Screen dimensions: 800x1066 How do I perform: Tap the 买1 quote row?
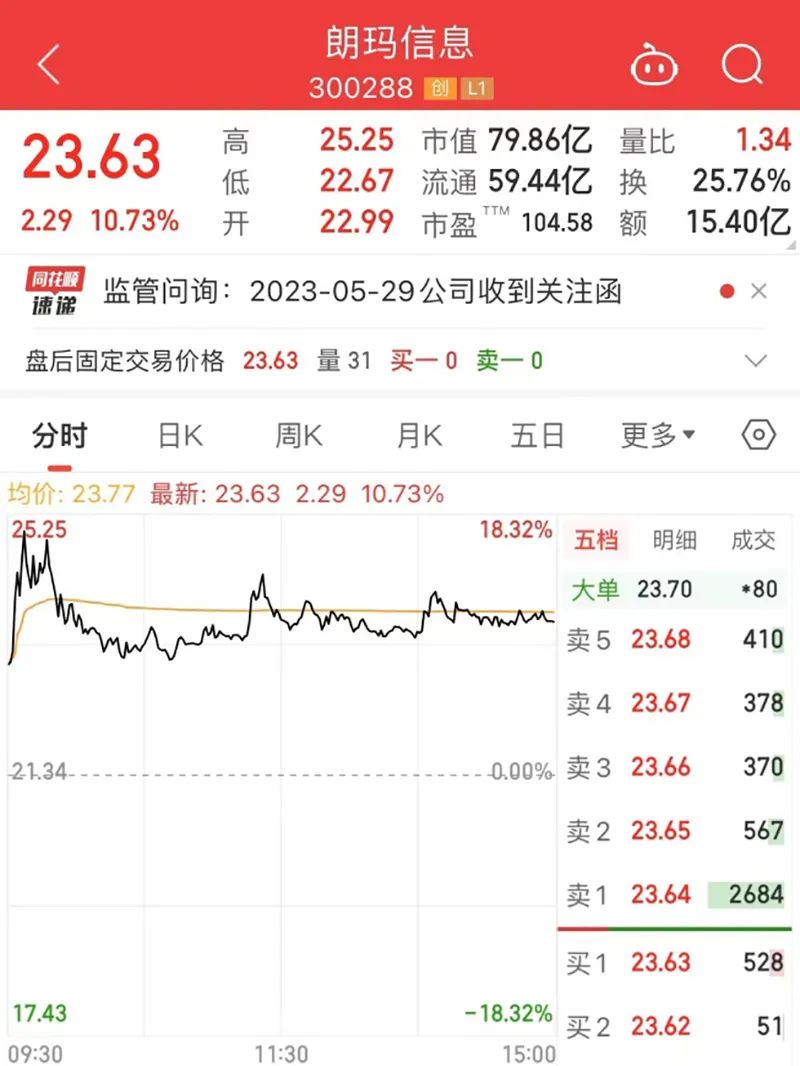(x=675, y=962)
